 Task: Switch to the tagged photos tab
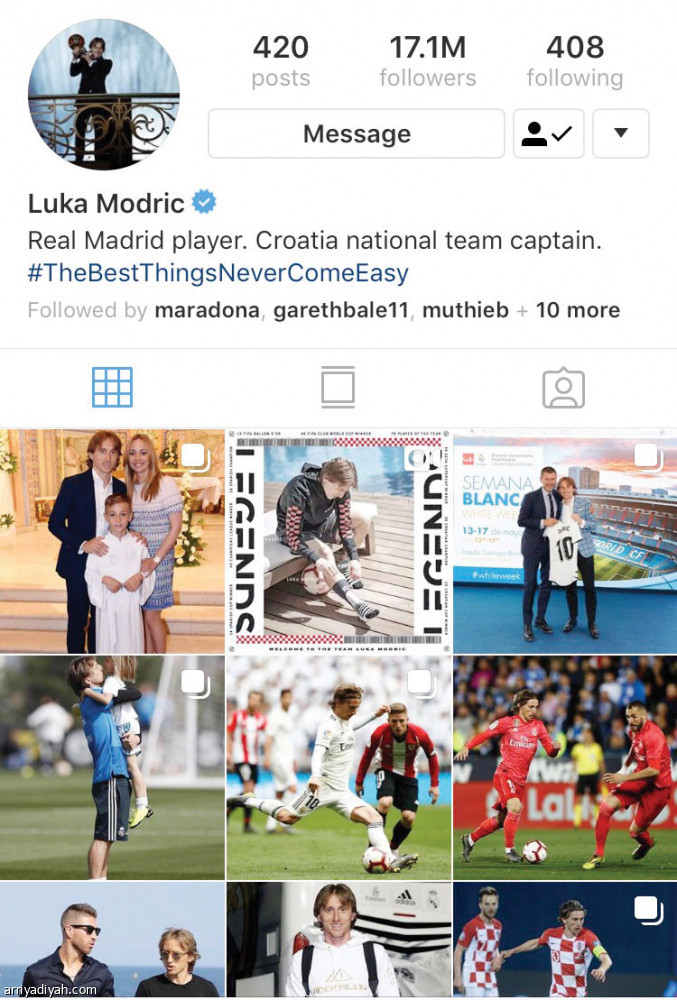pos(563,387)
